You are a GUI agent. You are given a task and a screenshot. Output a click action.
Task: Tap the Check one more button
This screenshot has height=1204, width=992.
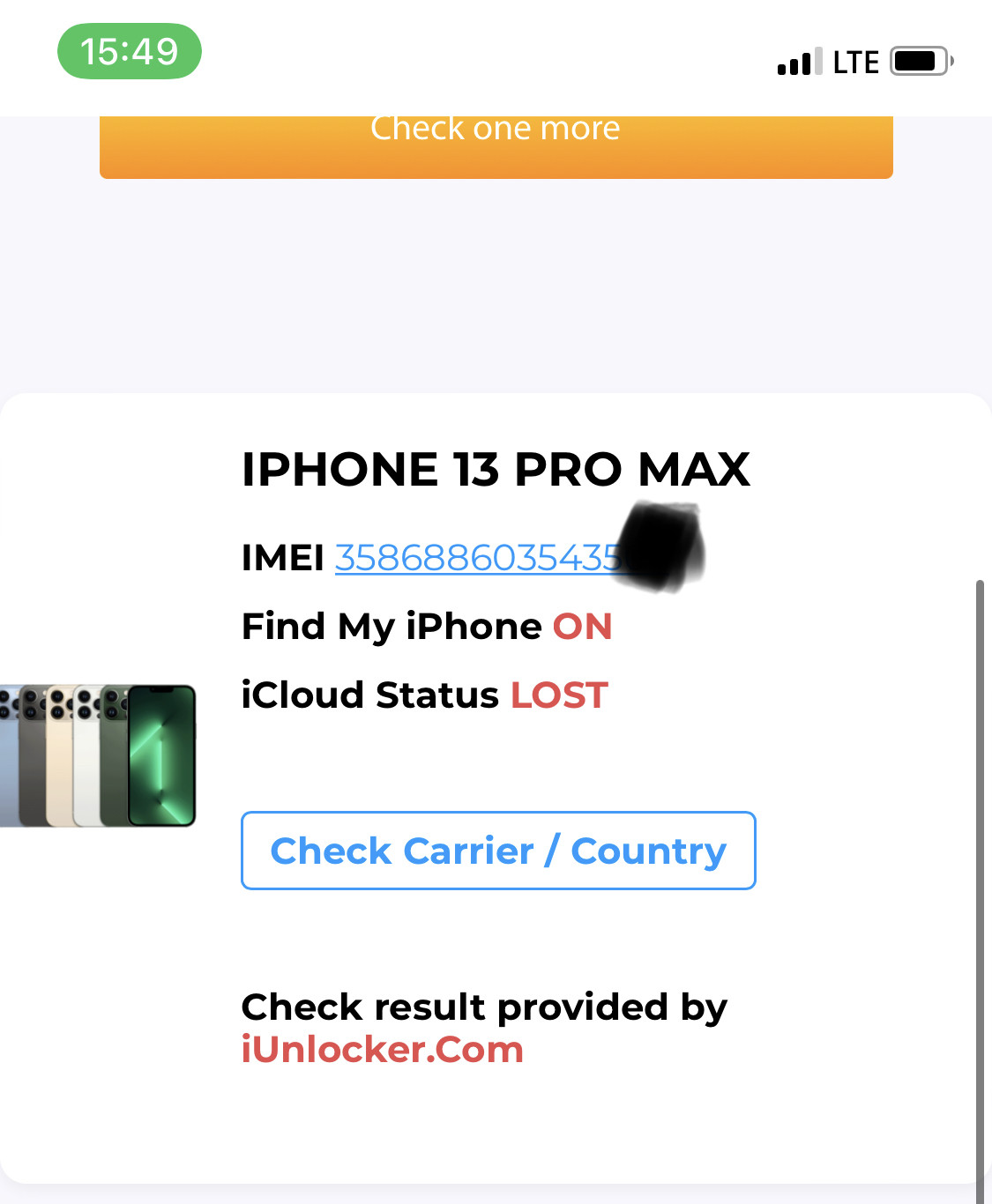coord(496,145)
